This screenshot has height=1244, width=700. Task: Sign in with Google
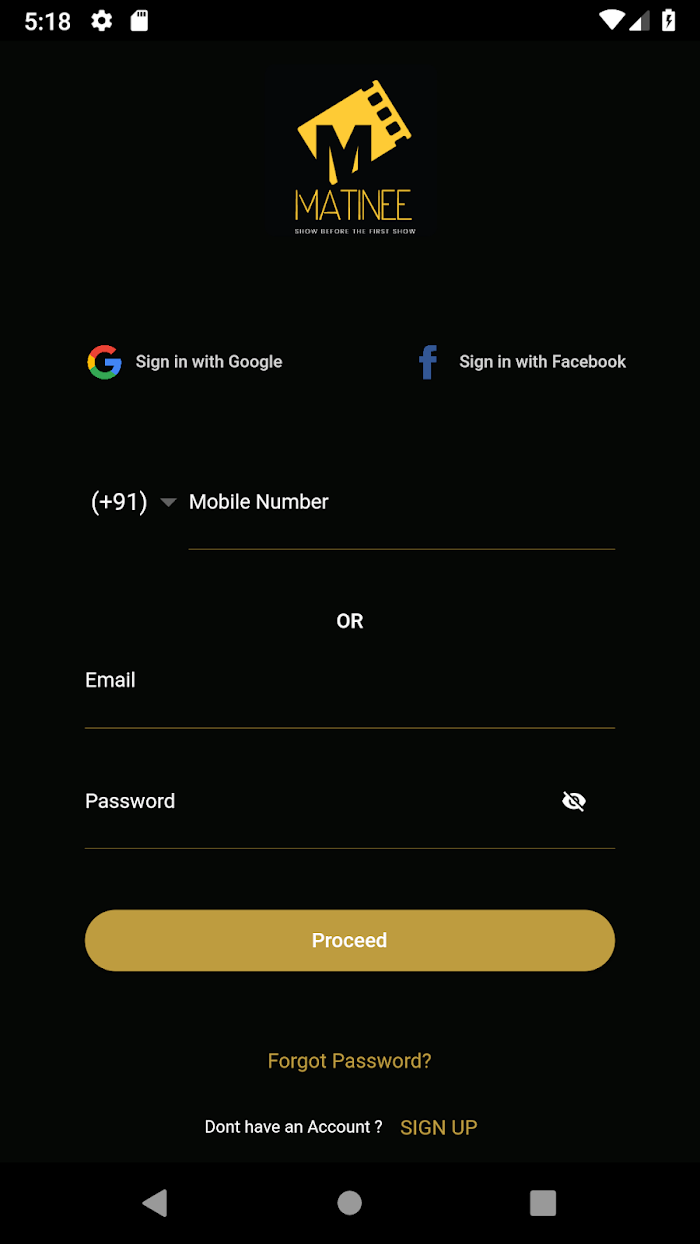(x=185, y=362)
